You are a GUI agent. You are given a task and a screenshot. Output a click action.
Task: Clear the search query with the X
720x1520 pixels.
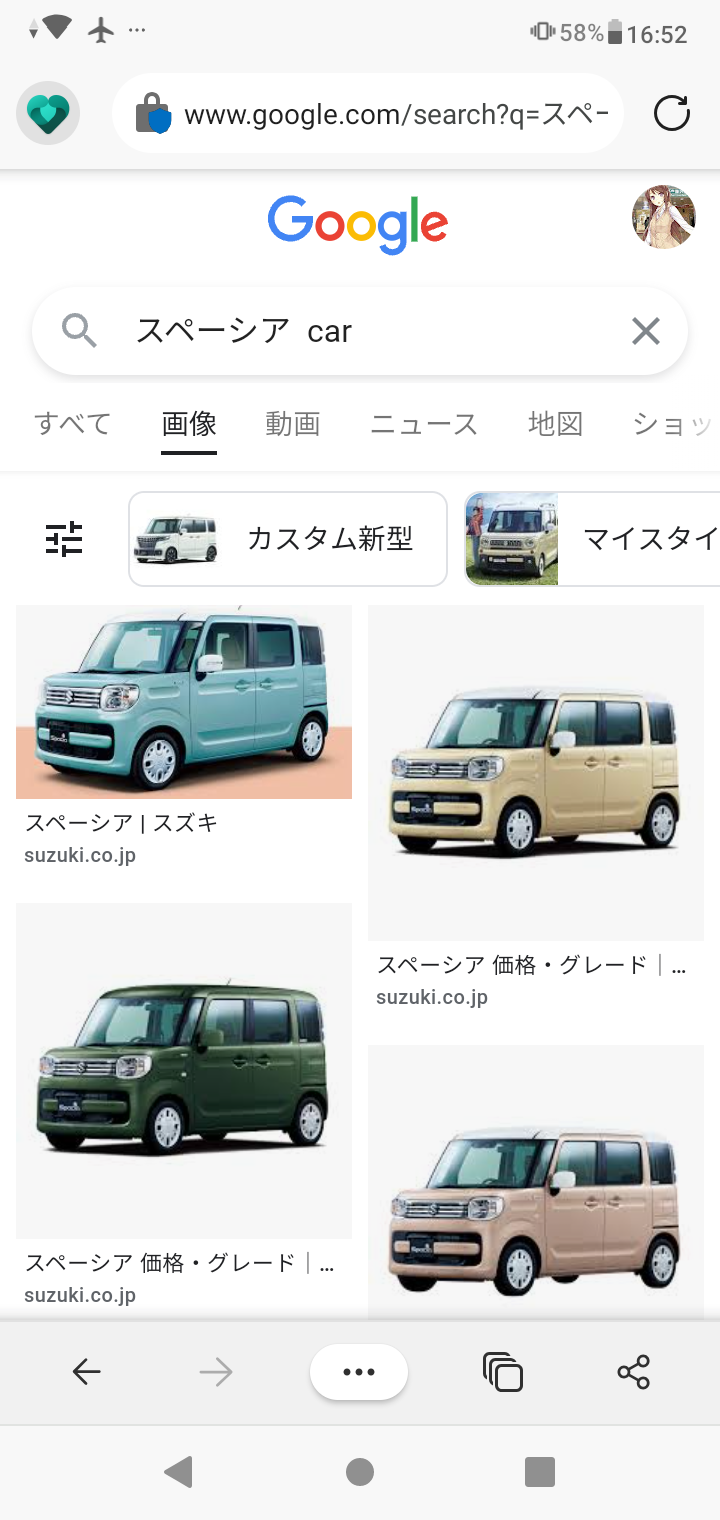coord(646,331)
